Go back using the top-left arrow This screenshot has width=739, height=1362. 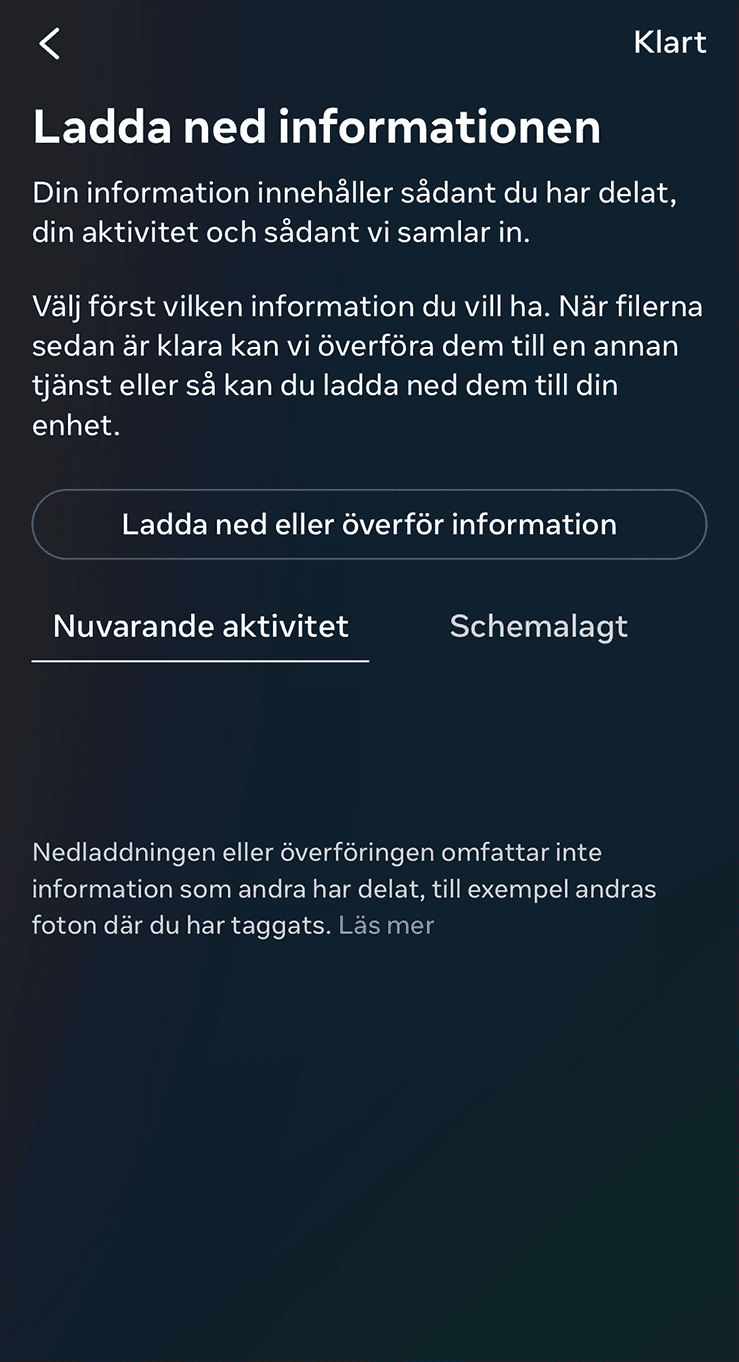(x=49, y=43)
